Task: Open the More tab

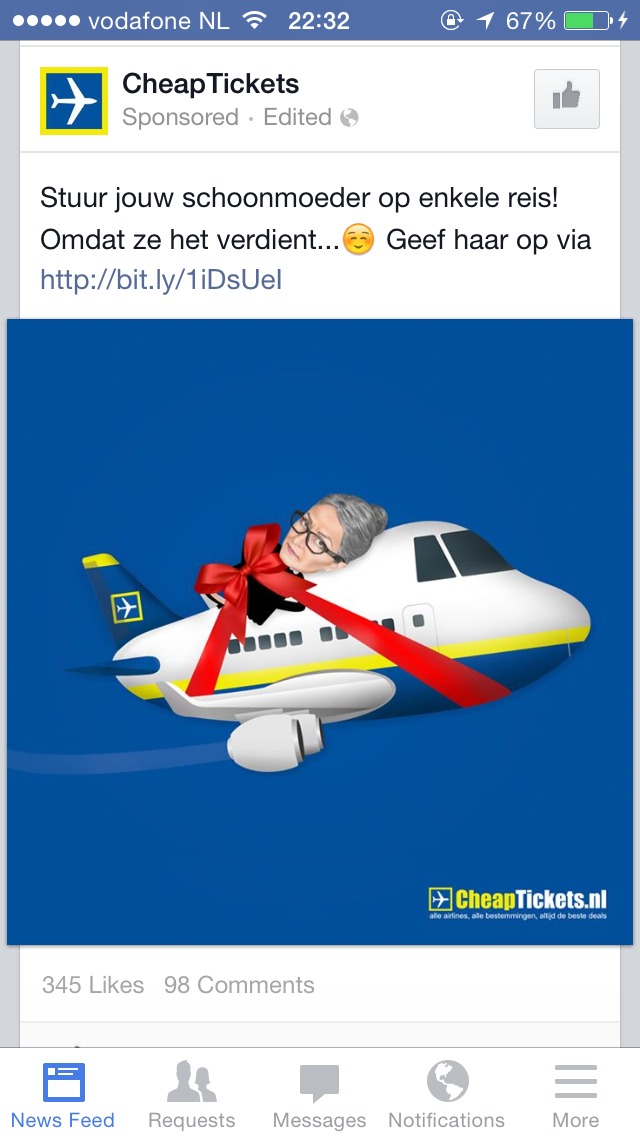Action: [x=575, y=1095]
